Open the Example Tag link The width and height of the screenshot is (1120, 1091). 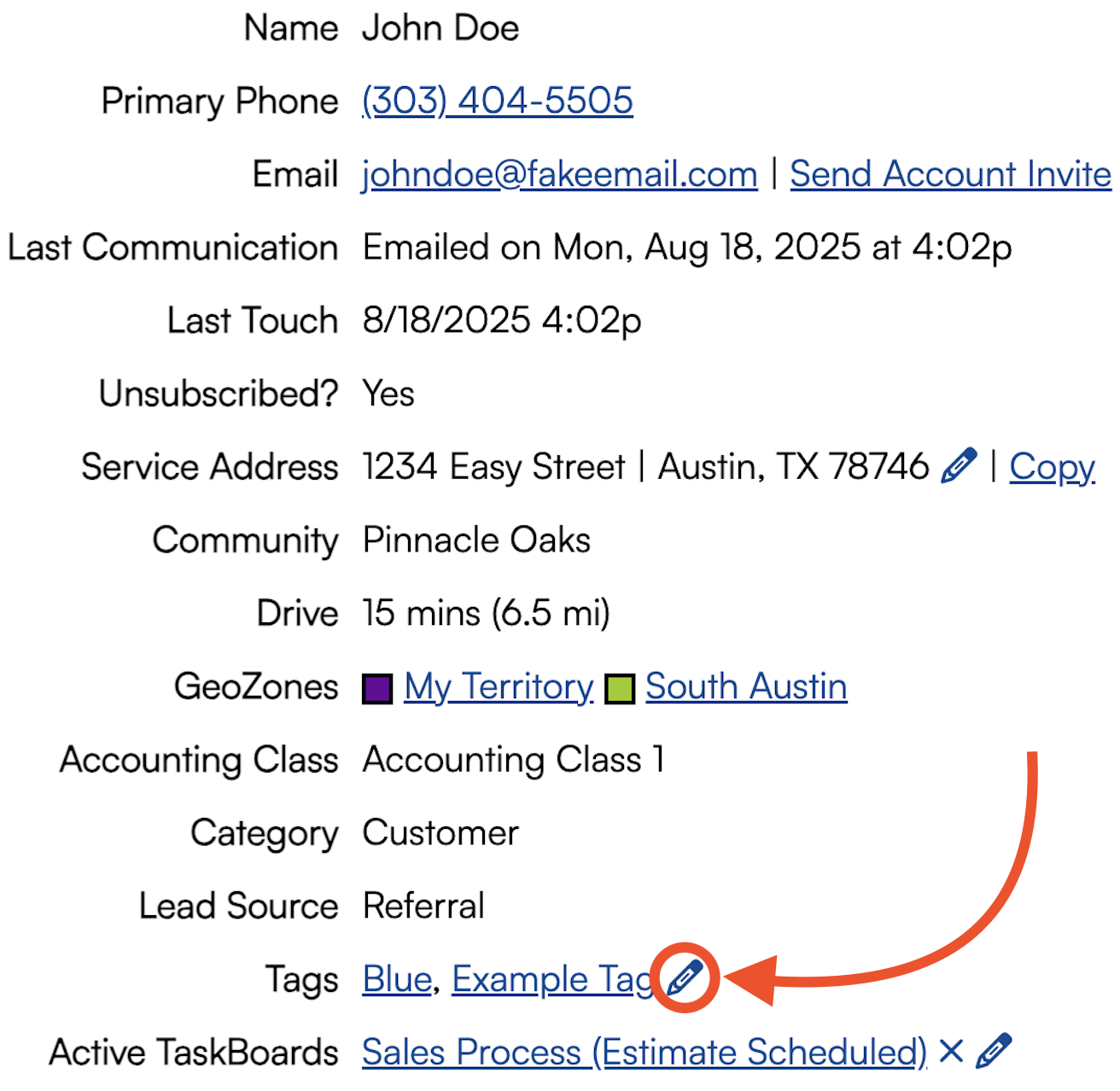551,979
